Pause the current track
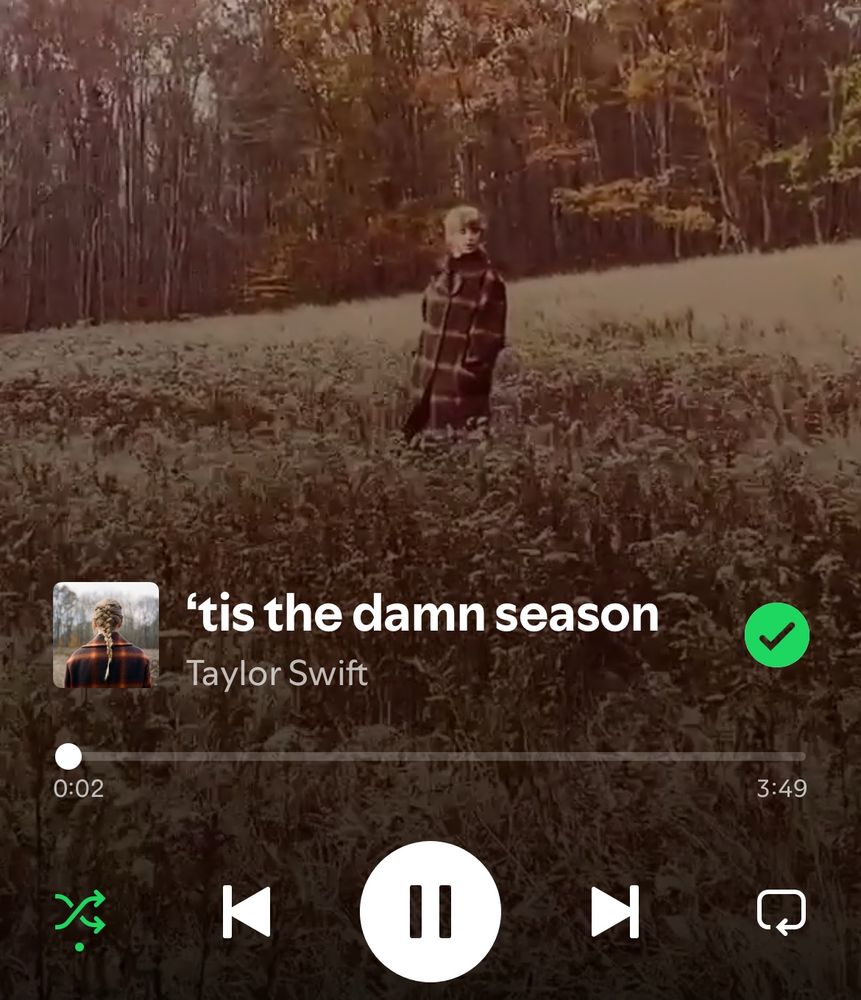This screenshot has width=861, height=1000. click(x=430, y=910)
